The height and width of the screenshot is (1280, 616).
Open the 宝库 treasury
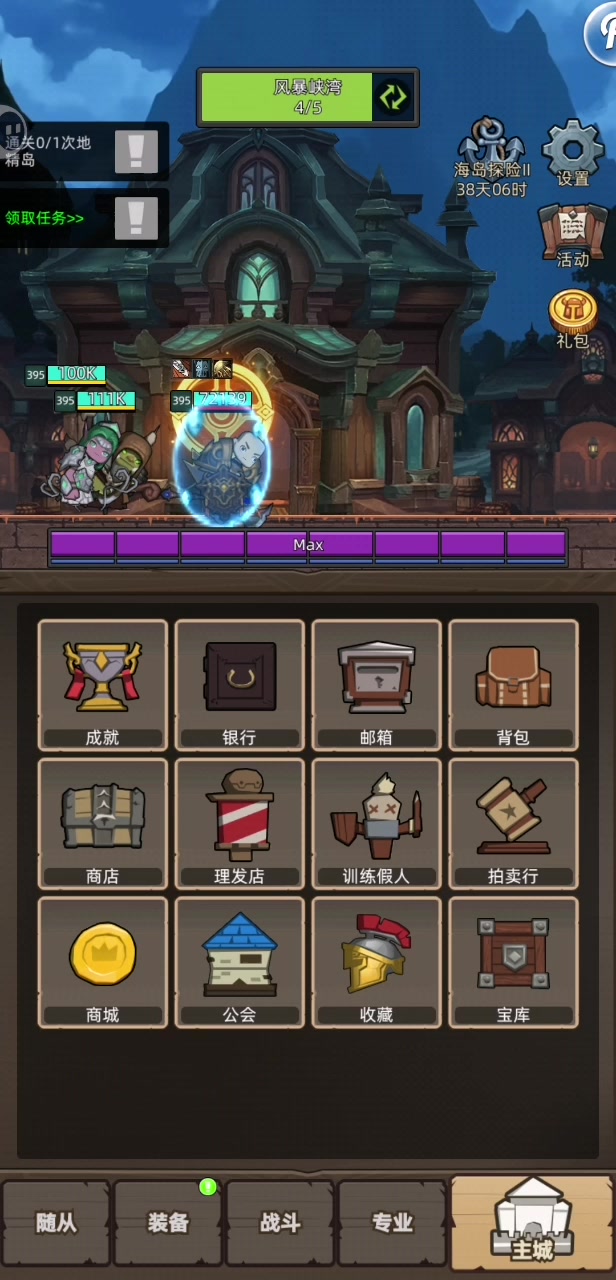[x=513, y=961]
